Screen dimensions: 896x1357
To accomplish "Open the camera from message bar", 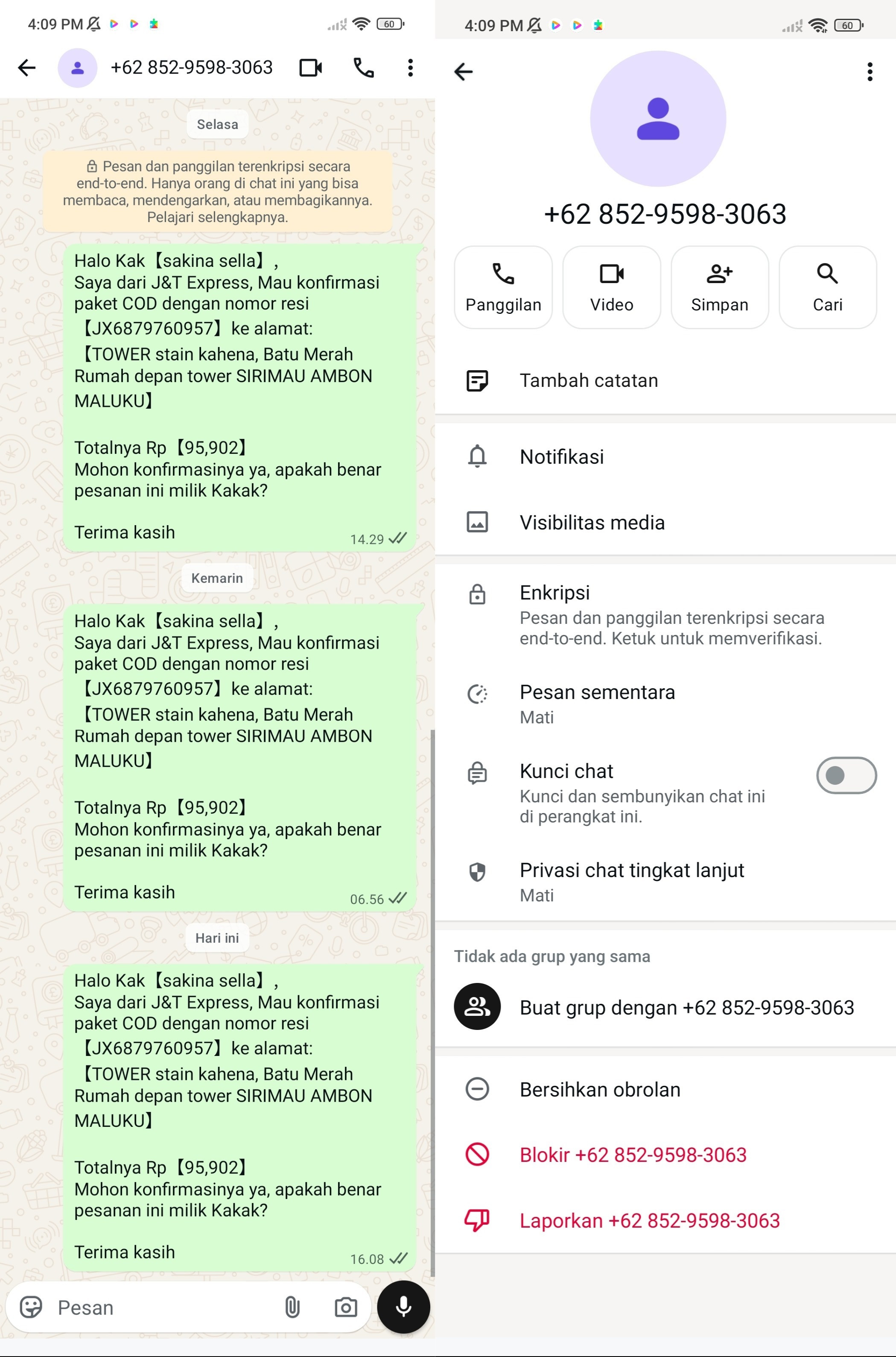I will click(x=346, y=1307).
